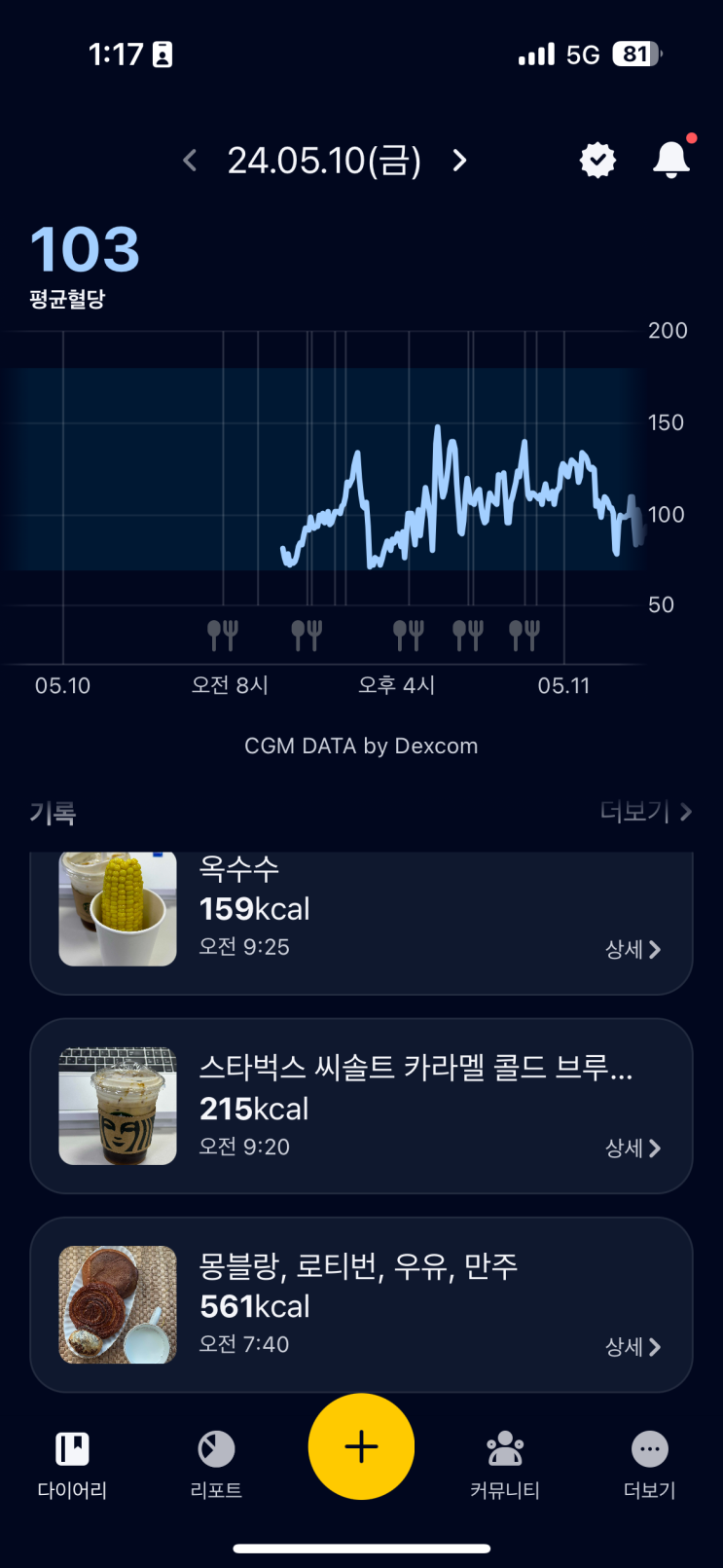Switch to the 다이어리 tab

point(72,1464)
